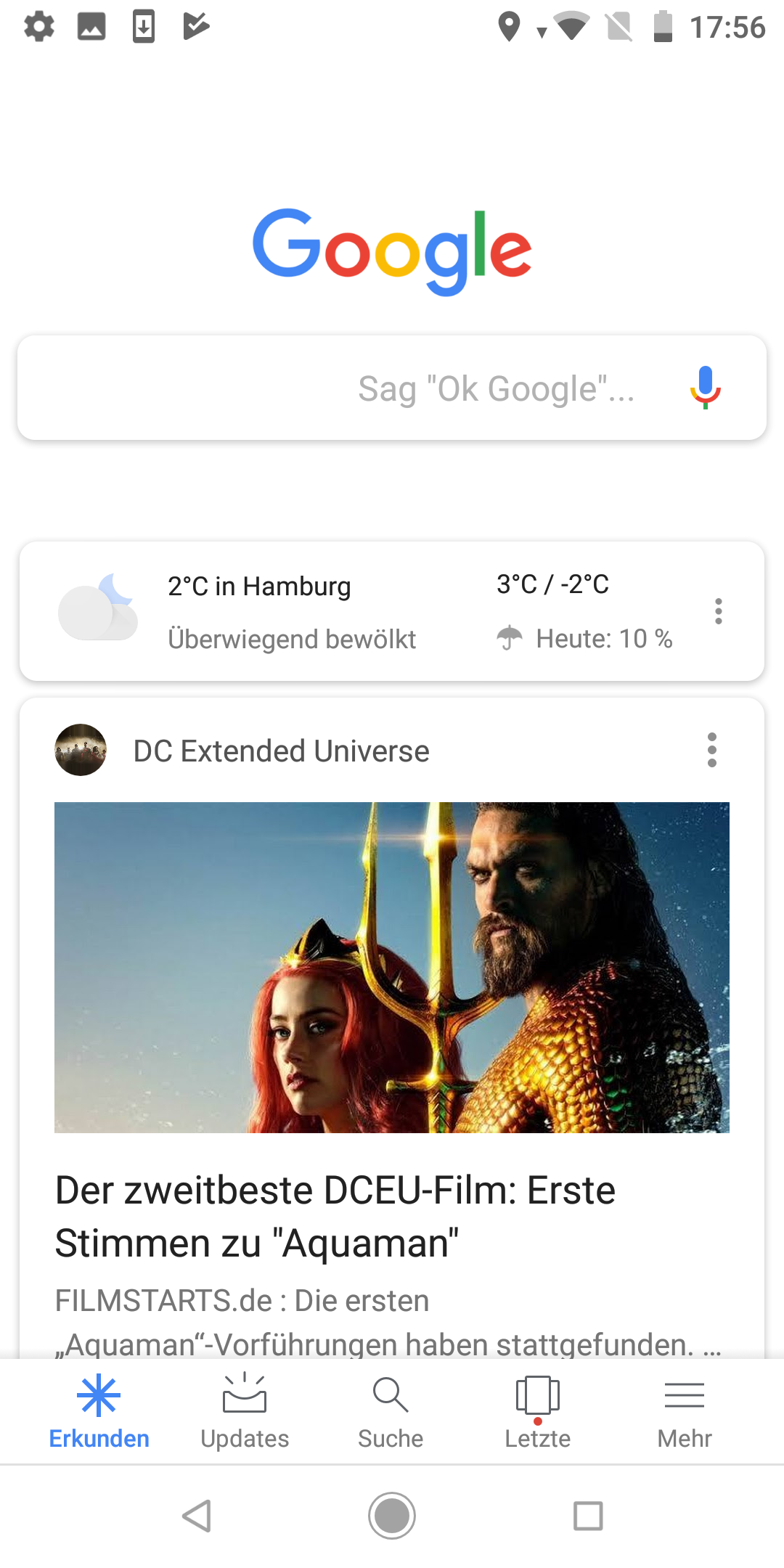Screen dimensions: 784x1568
Task: Open the Mehr menu tab
Action: [684, 1412]
